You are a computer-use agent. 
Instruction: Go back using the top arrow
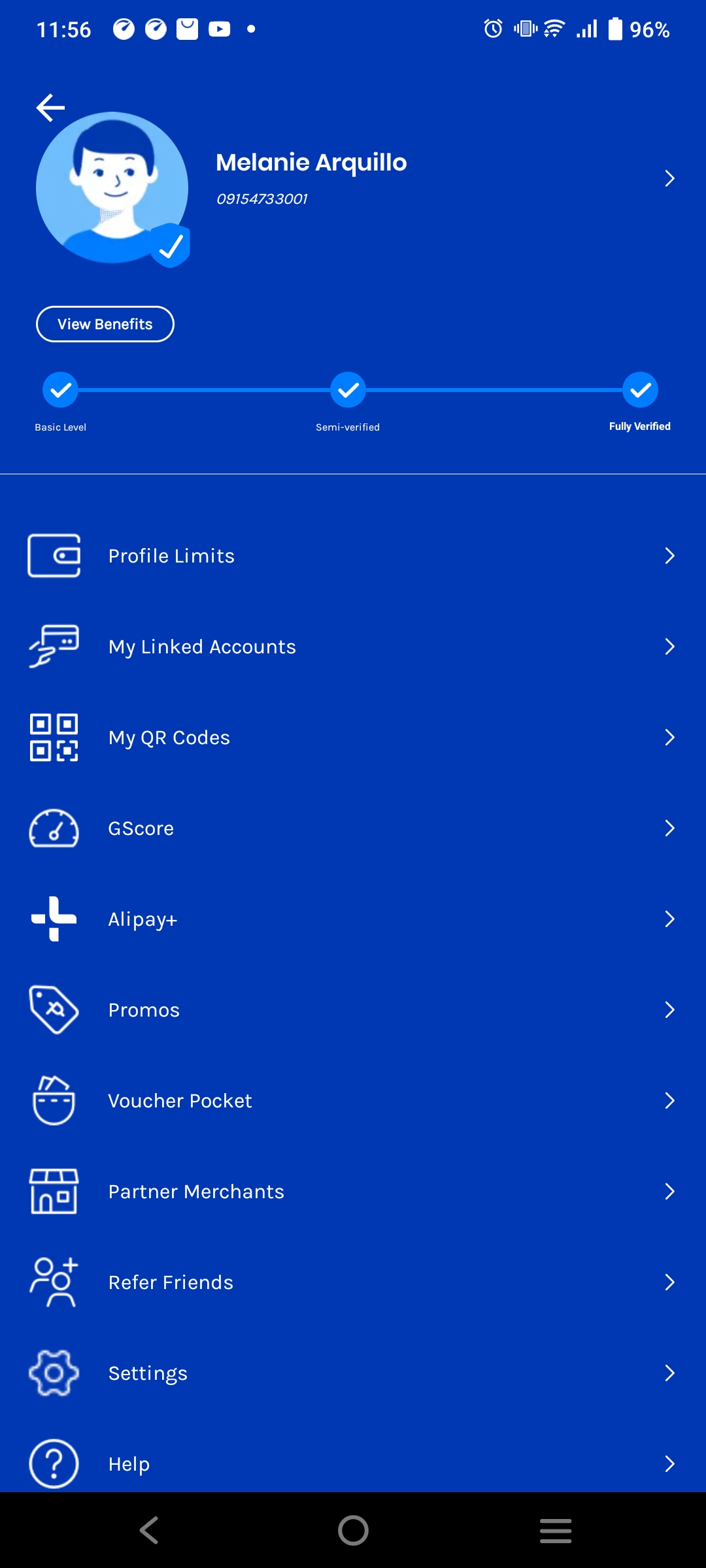point(50,108)
